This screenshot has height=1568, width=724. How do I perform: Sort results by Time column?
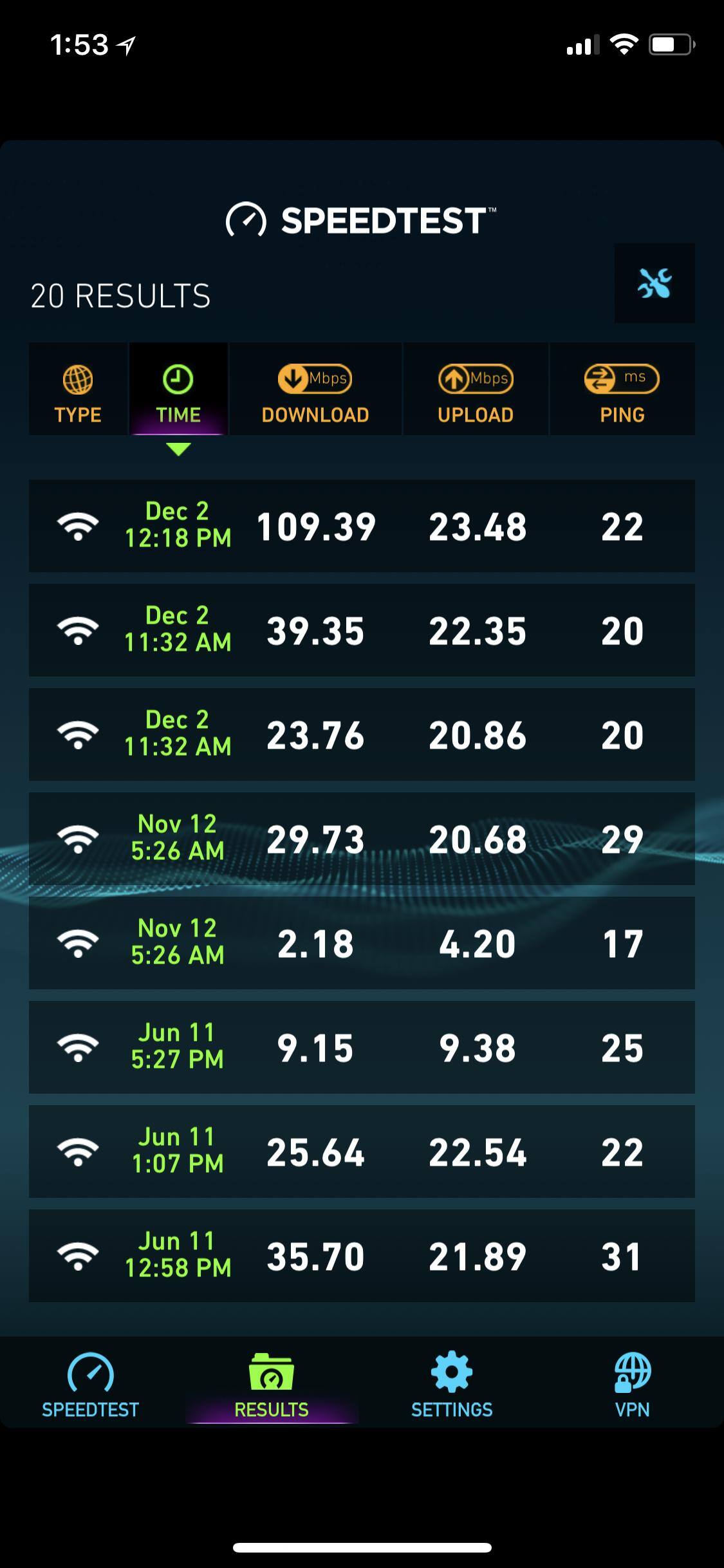click(x=178, y=390)
